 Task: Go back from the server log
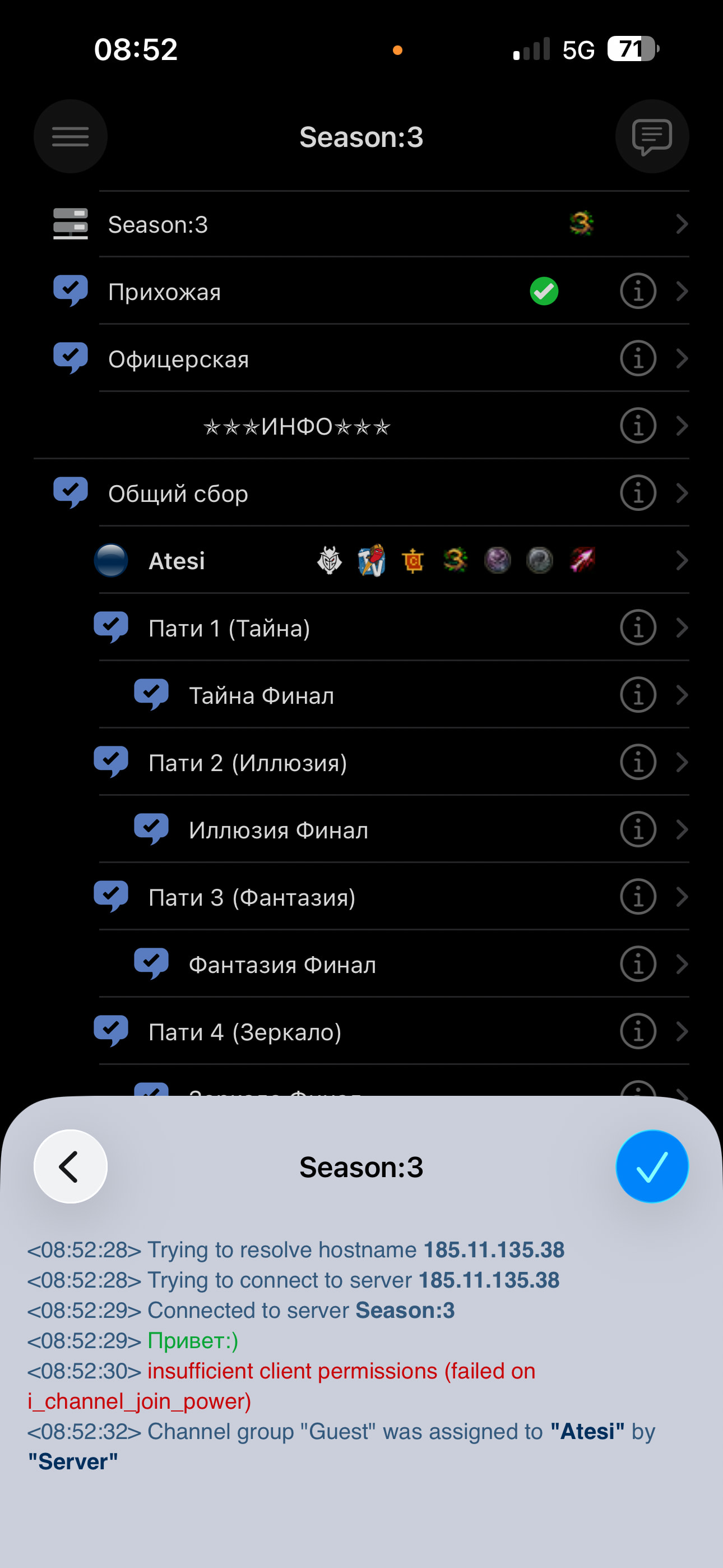tap(71, 1166)
